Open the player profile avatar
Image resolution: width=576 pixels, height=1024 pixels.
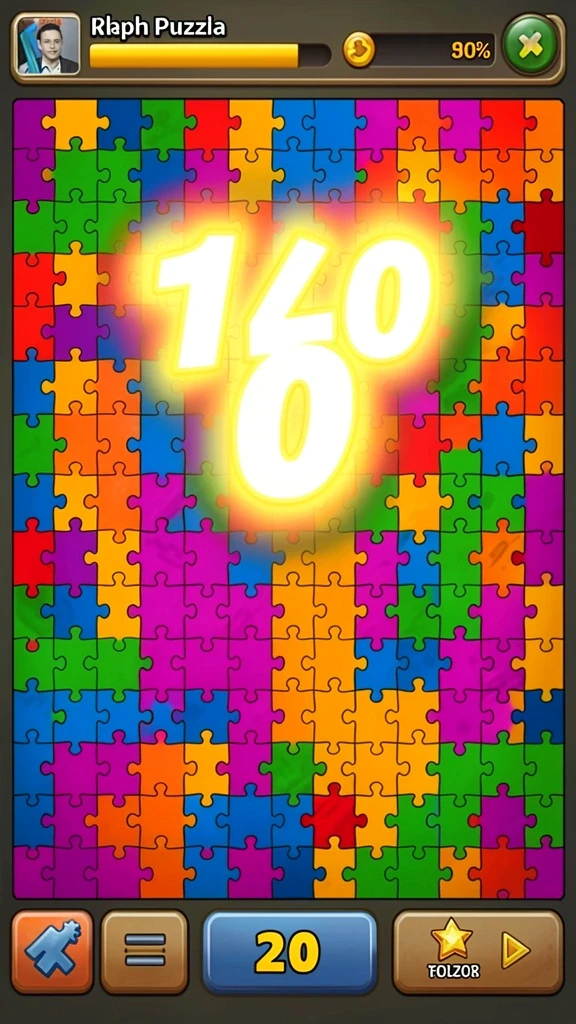(48, 45)
